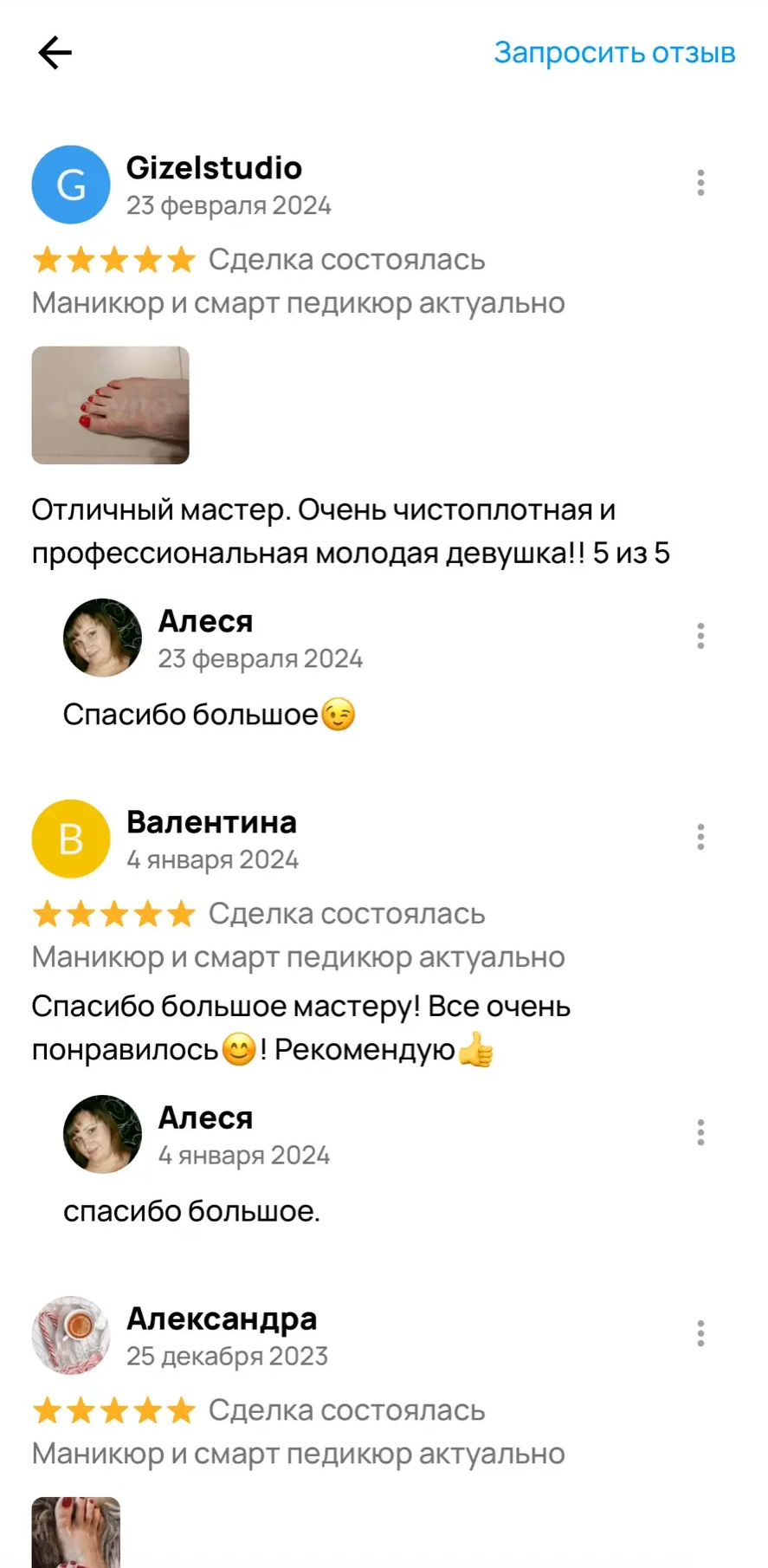Click a star in Александра's rating

113,1409
